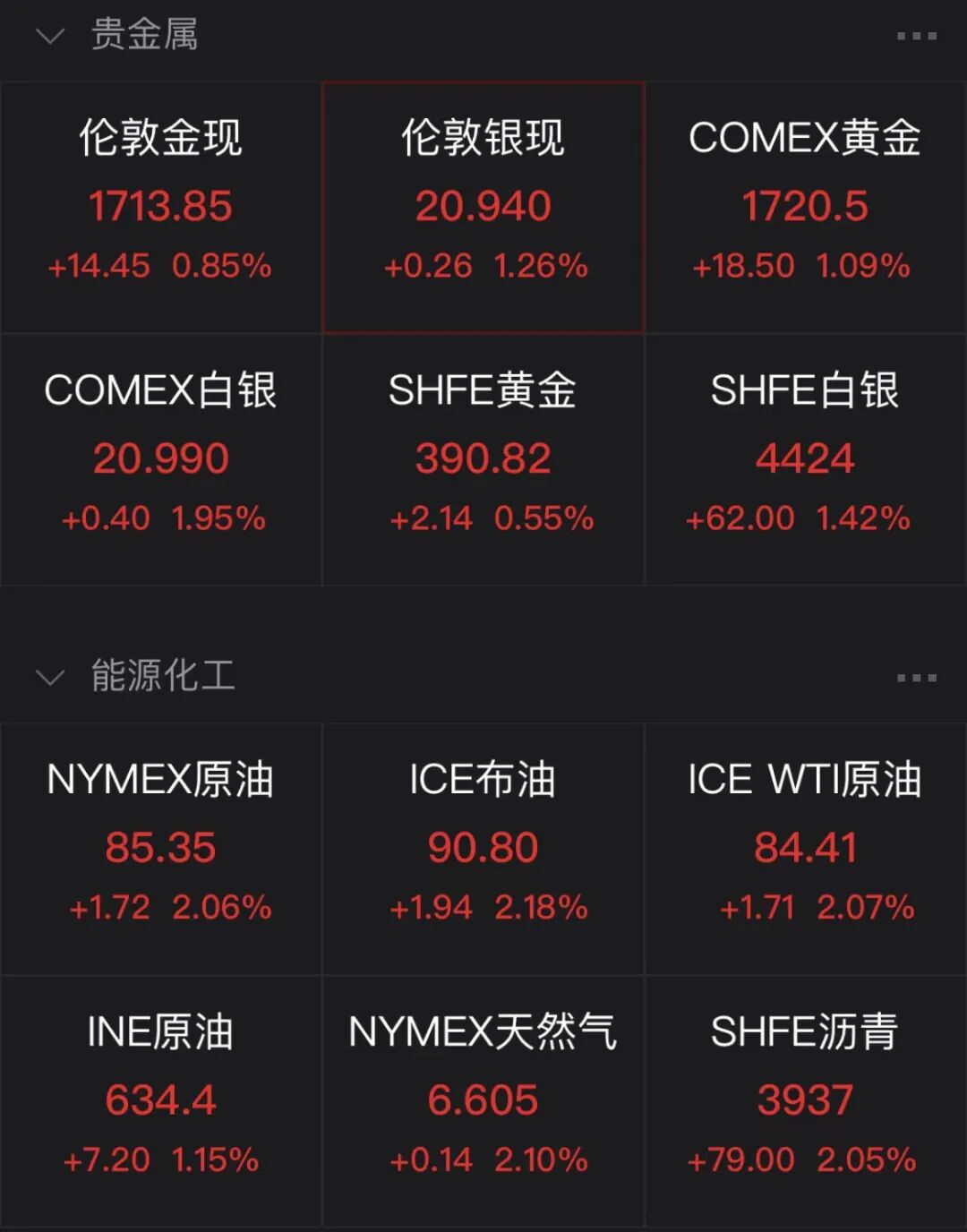
Task: Collapse the 能源化工 section
Action: click(50, 677)
